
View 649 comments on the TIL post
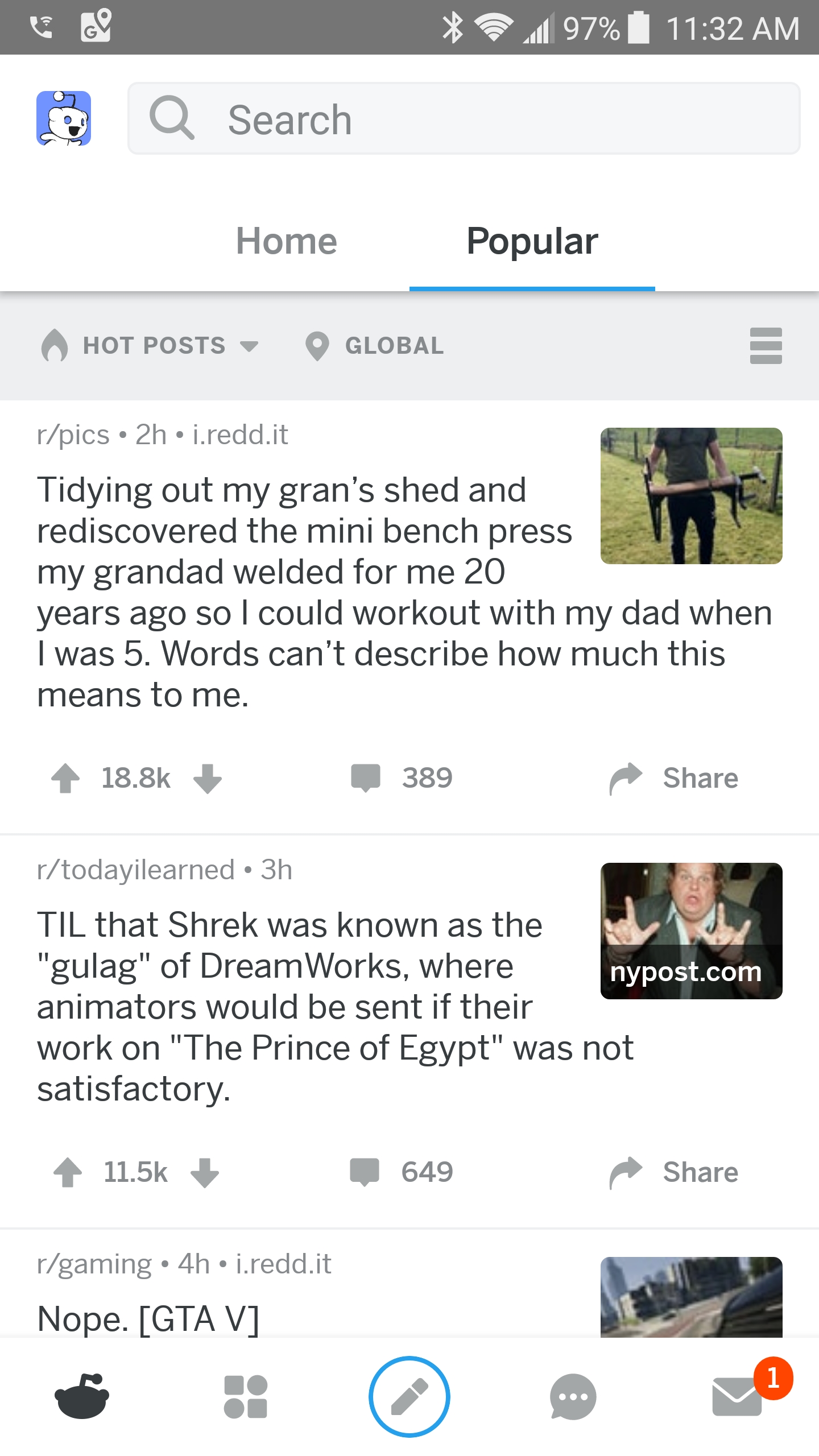402,1172
